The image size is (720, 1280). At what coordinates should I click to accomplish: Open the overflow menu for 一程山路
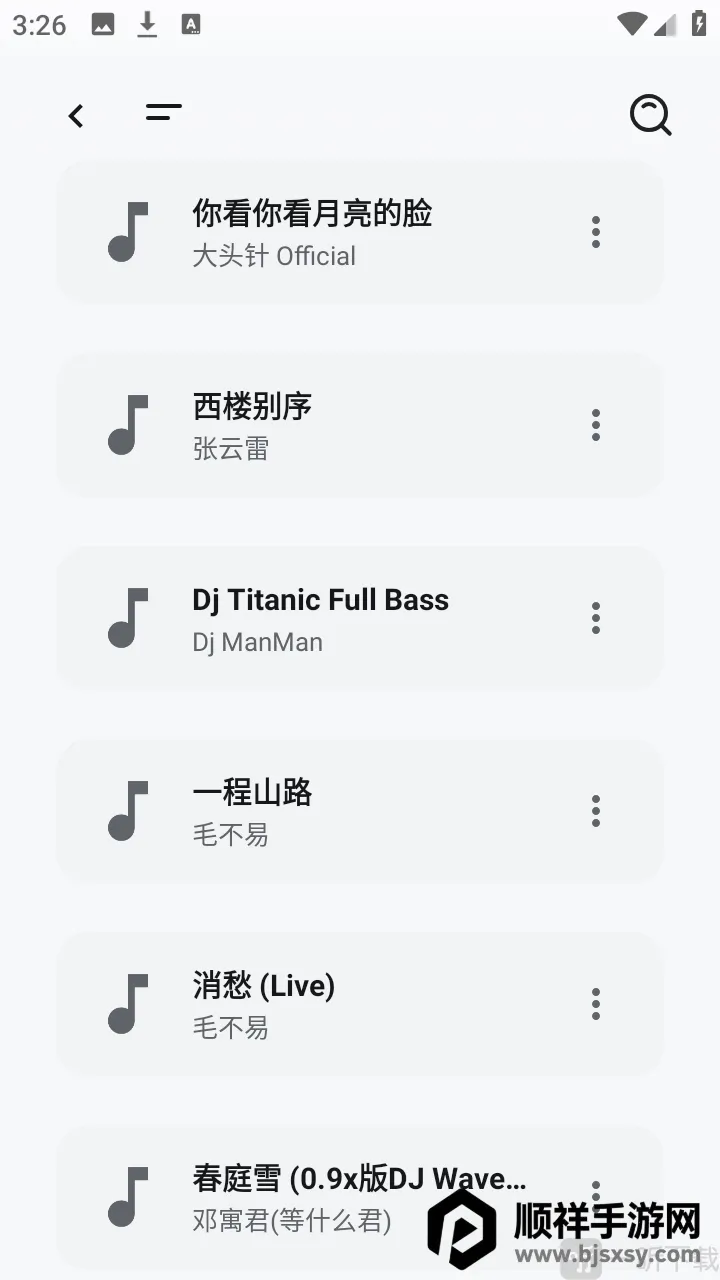coord(596,811)
